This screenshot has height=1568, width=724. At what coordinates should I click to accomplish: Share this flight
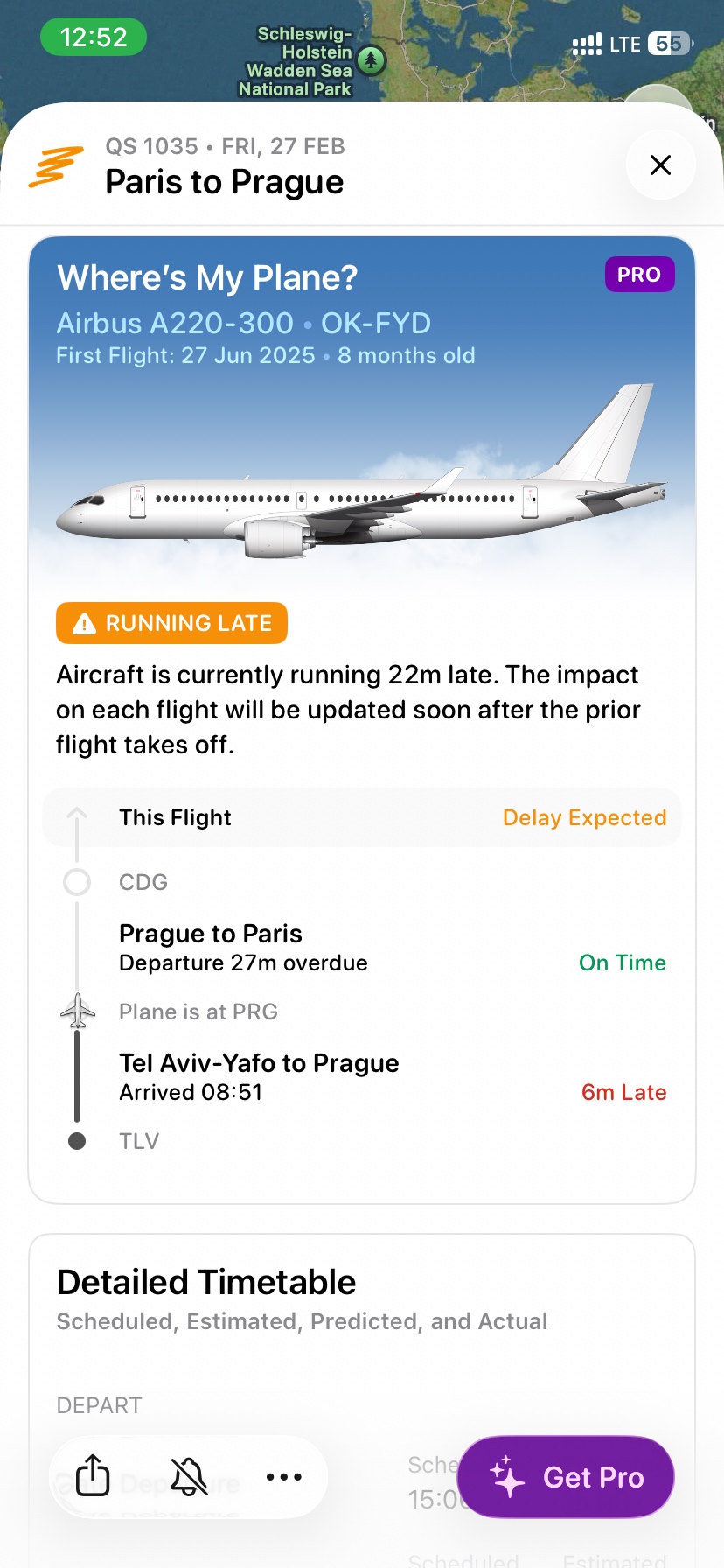click(x=93, y=1476)
